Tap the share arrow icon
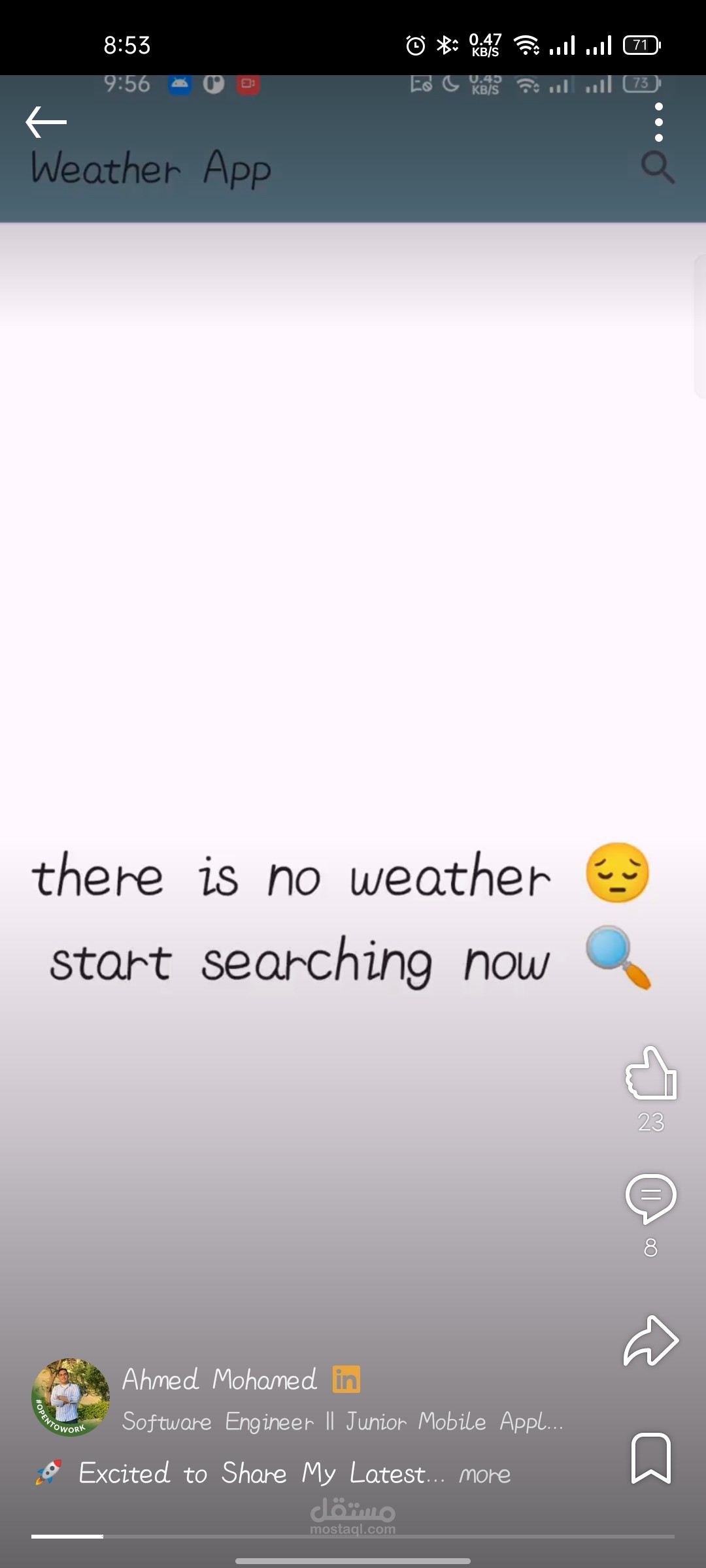This screenshot has width=706, height=1568. [651, 1341]
